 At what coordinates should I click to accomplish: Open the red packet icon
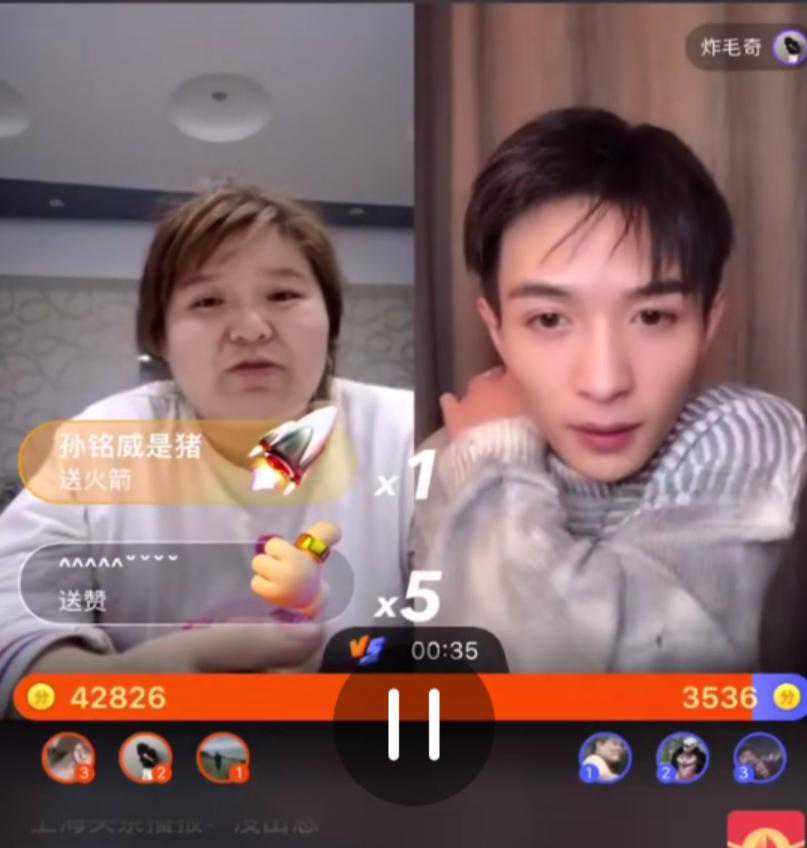click(x=766, y=830)
